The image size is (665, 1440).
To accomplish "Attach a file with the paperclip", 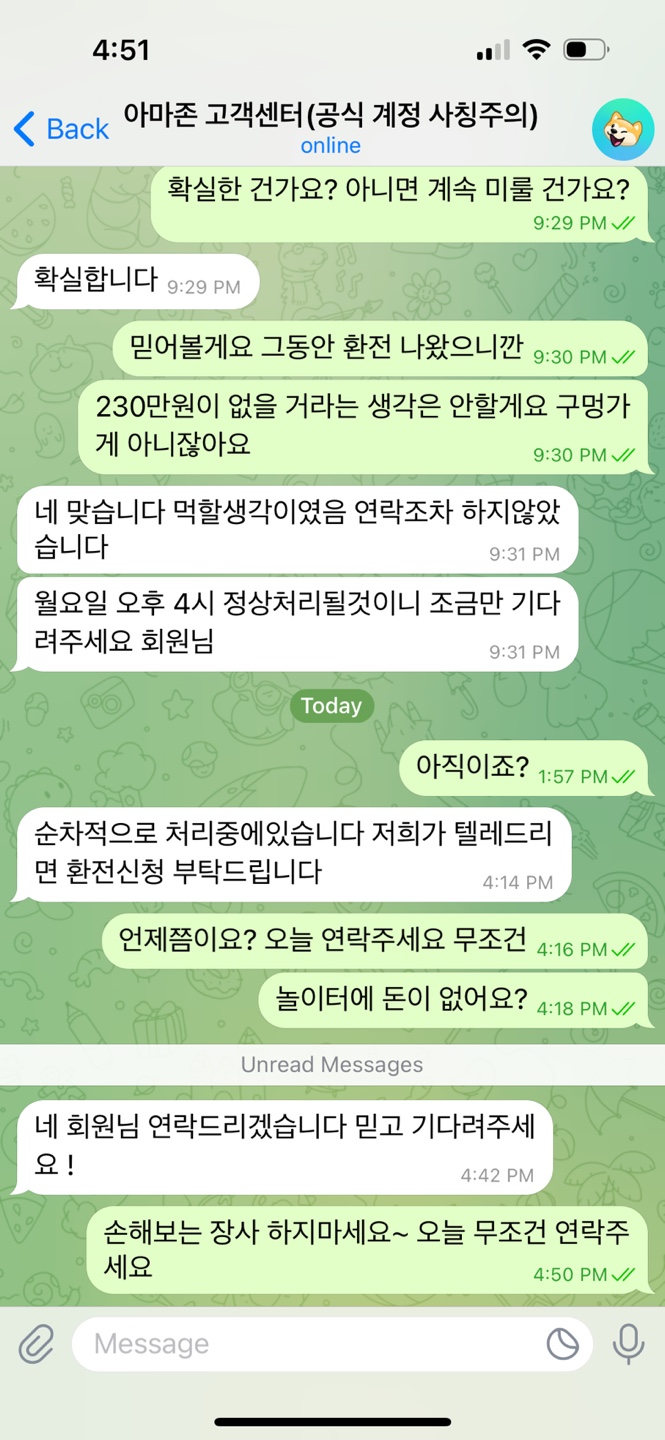I will coord(36,1344).
